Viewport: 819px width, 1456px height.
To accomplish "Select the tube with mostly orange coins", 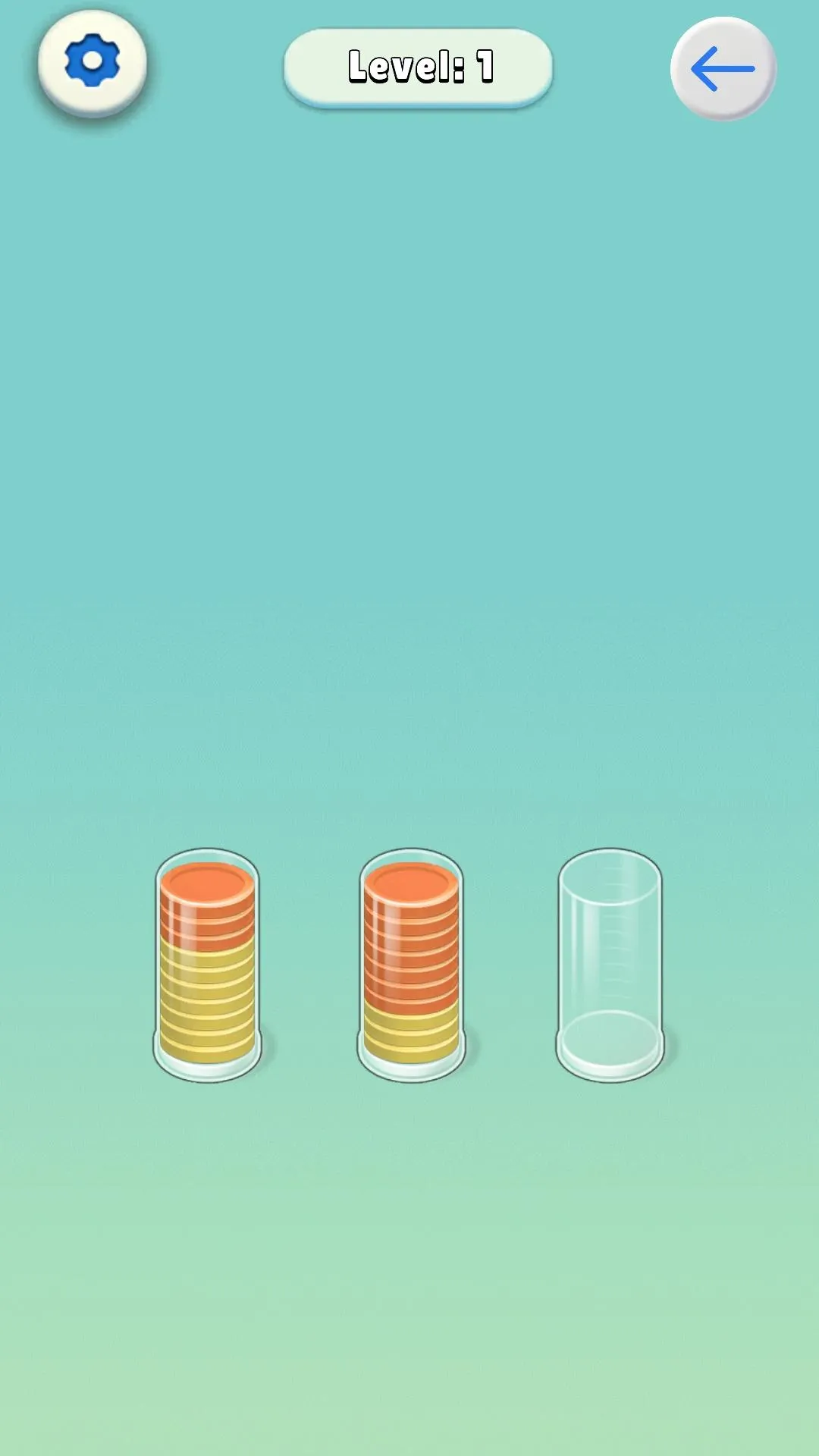I will pyautogui.click(x=411, y=965).
